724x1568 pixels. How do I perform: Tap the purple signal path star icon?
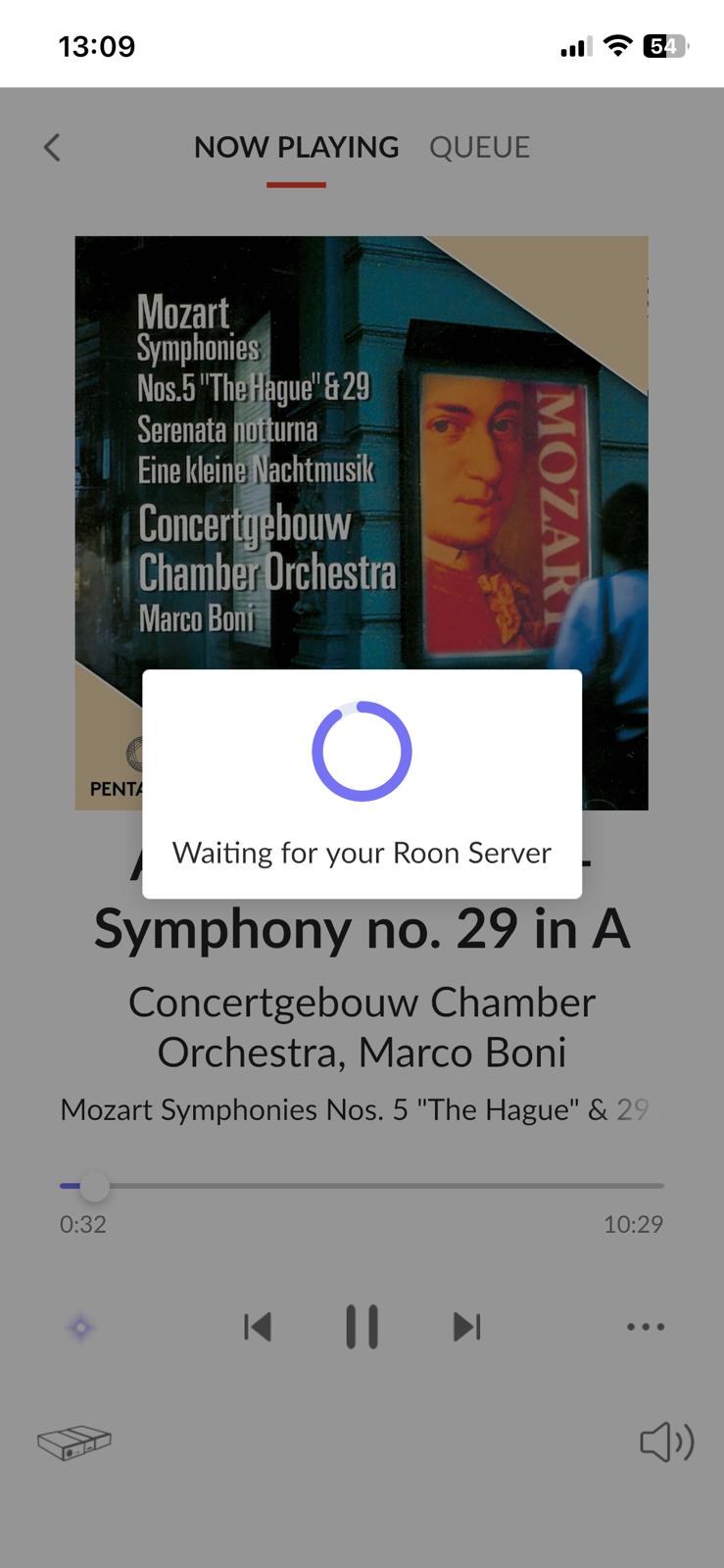pos(81,1328)
